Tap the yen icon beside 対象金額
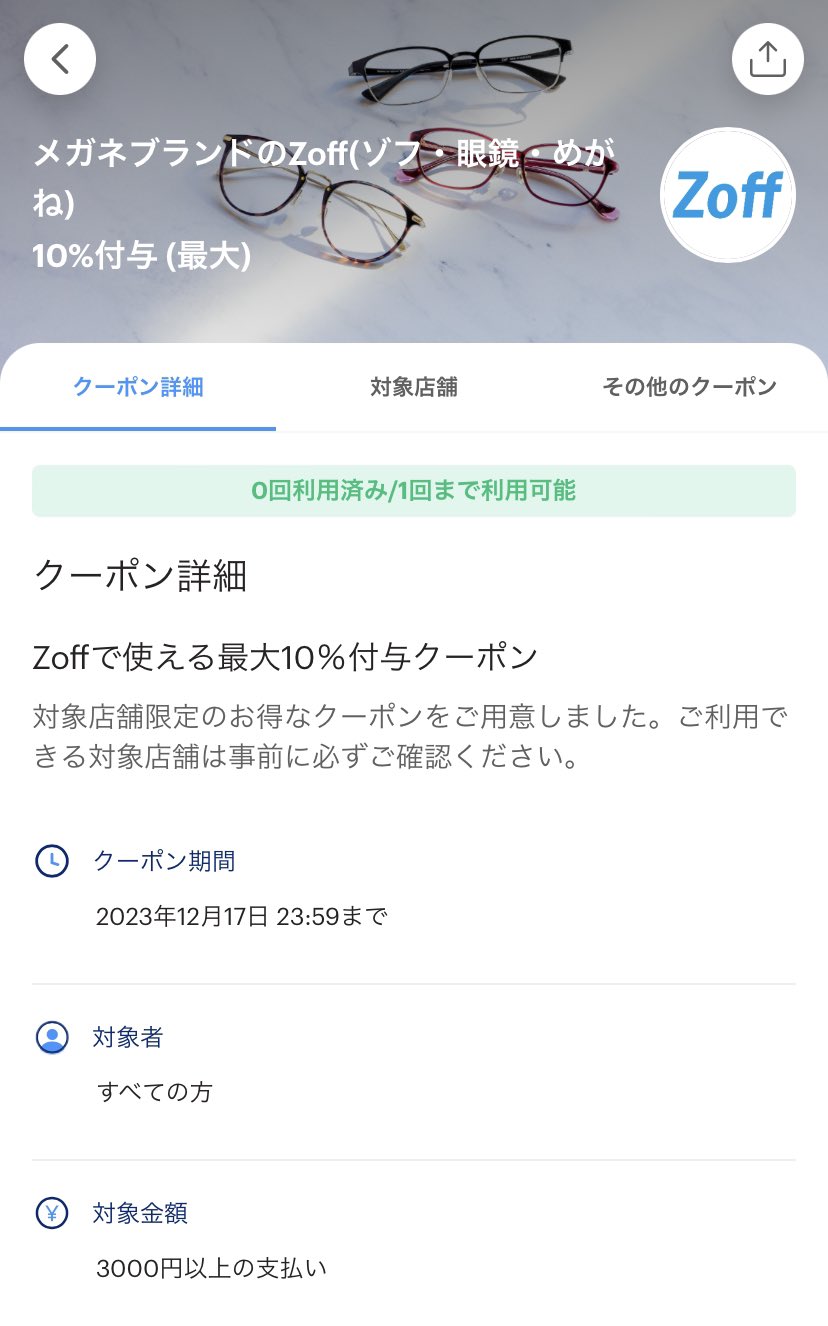828x1326 pixels. point(53,1213)
